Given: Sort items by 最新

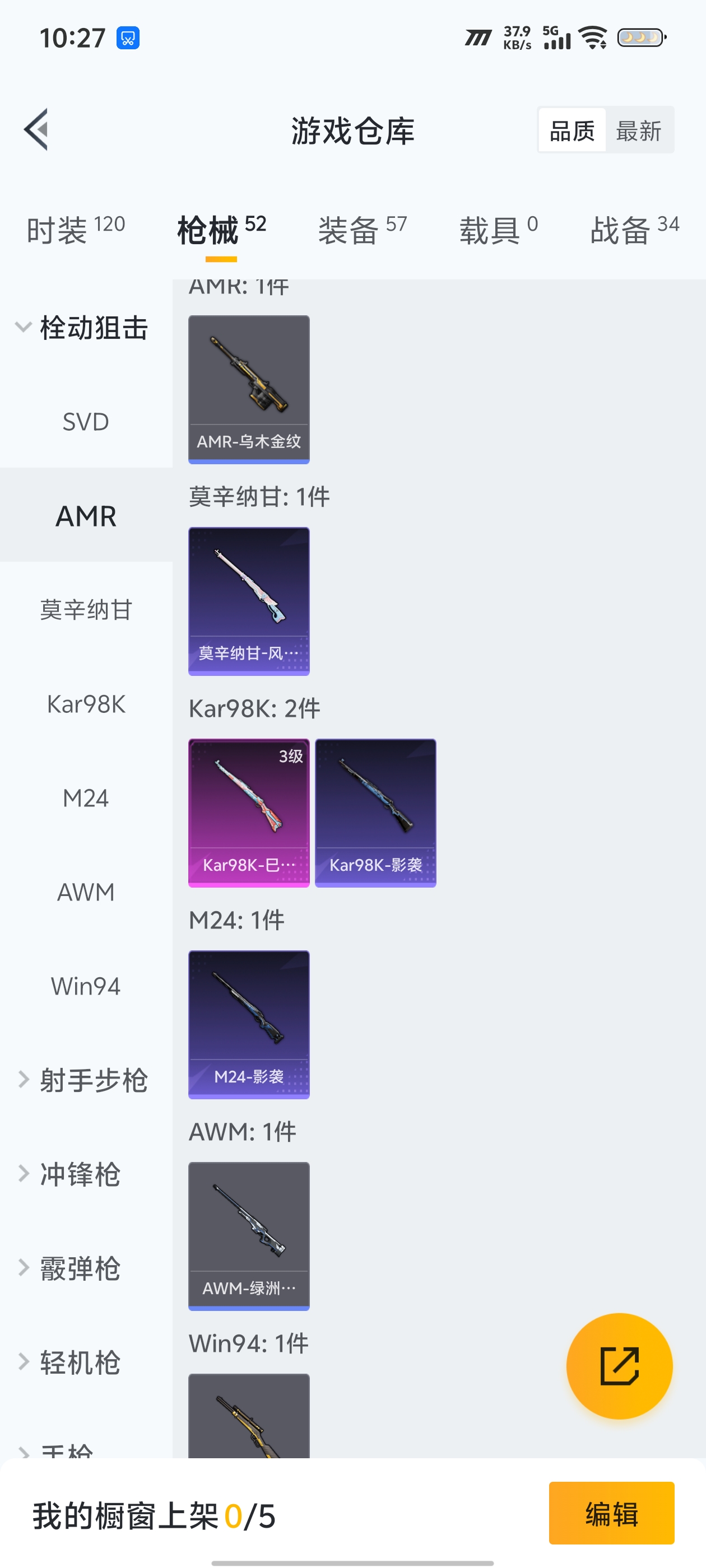Looking at the screenshot, I should (x=638, y=130).
